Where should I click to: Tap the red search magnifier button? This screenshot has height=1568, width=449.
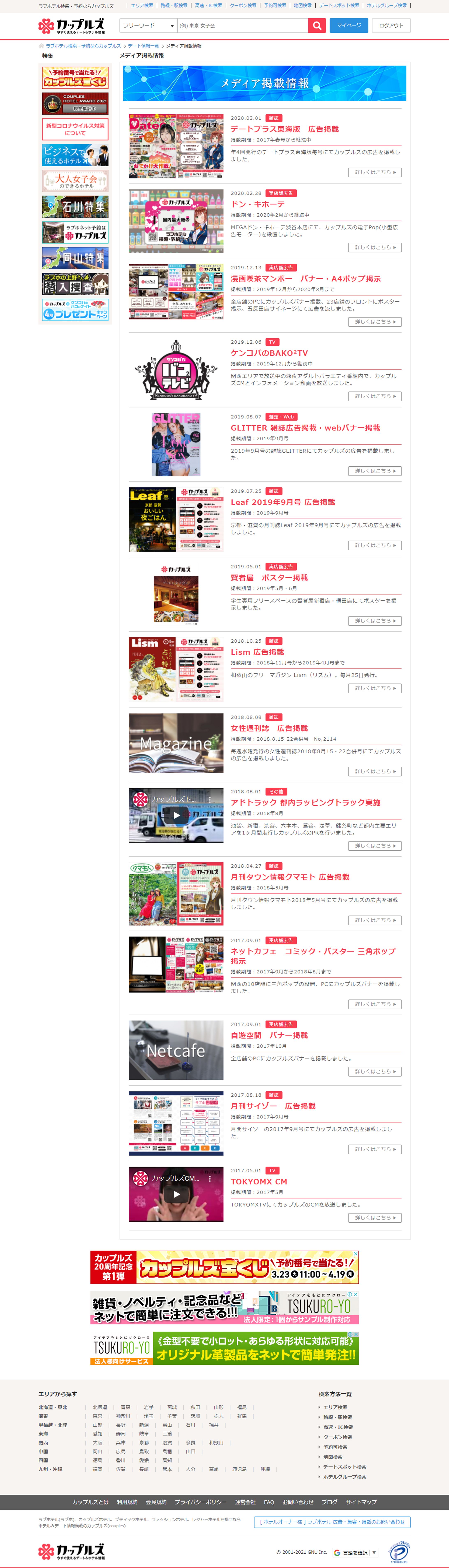[x=317, y=25]
